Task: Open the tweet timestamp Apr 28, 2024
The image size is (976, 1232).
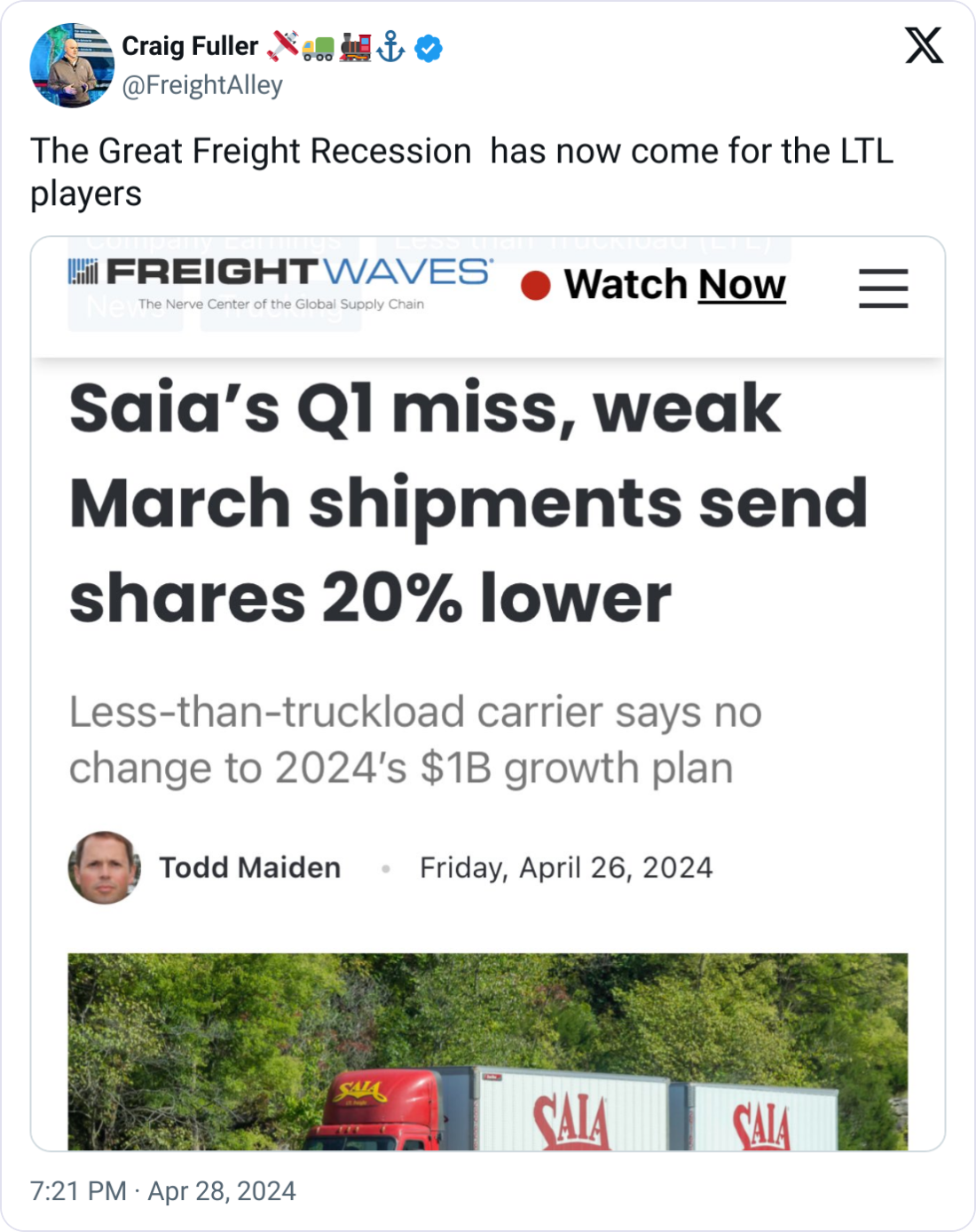Action: [x=163, y=1191]
